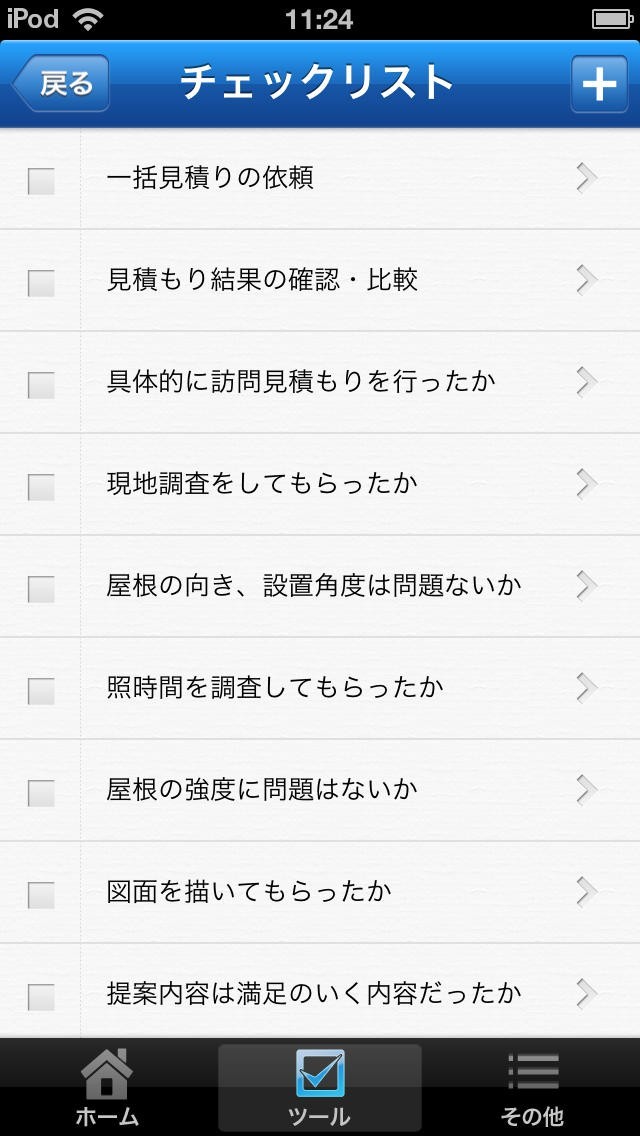Select the checkbox for 屋根の強度に問題はないか
Image resolution: width=640 pixels, height=1136 pixels.
click(x=41, y=793)
